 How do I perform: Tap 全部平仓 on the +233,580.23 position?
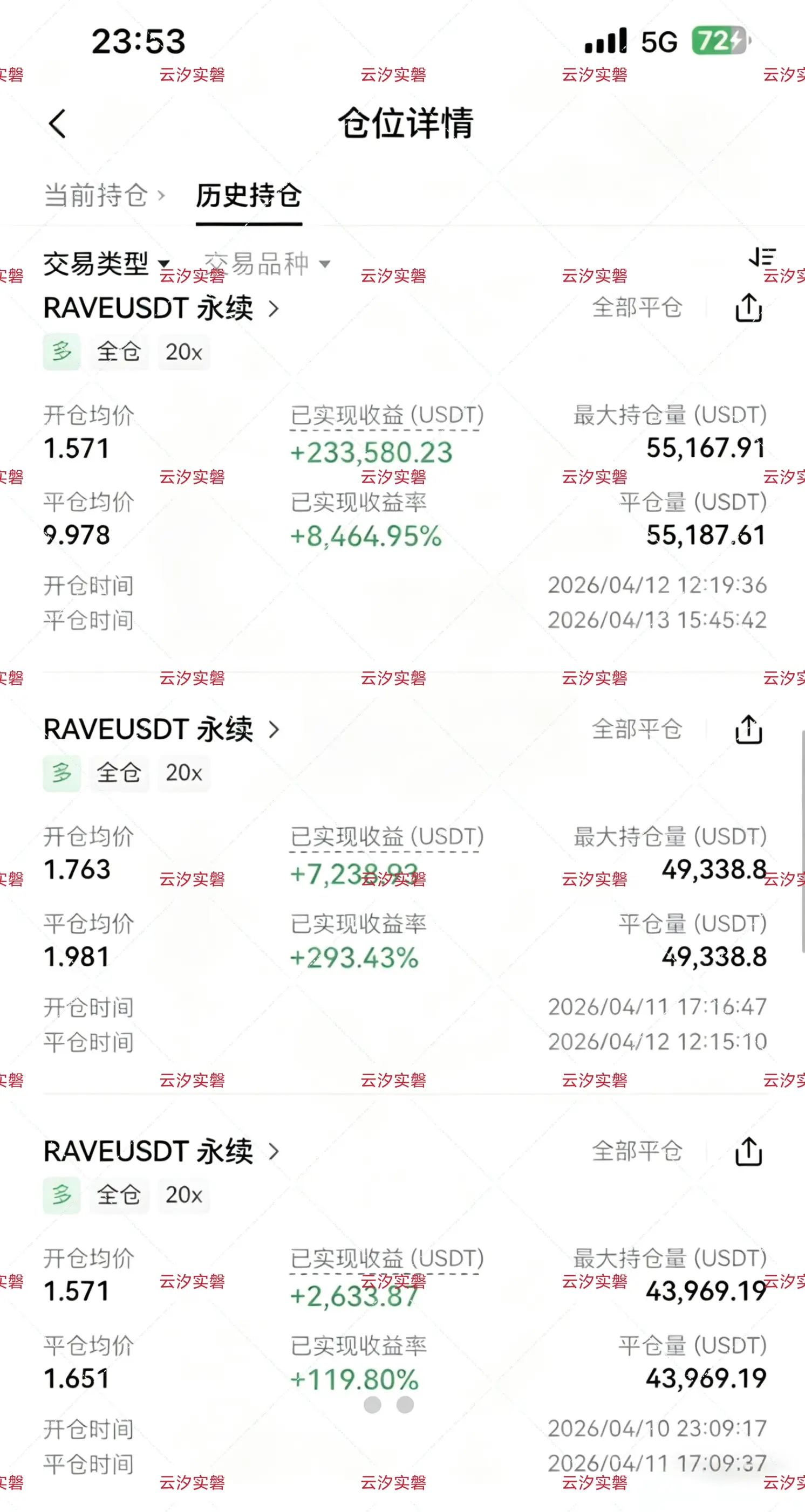coord(637,307)
